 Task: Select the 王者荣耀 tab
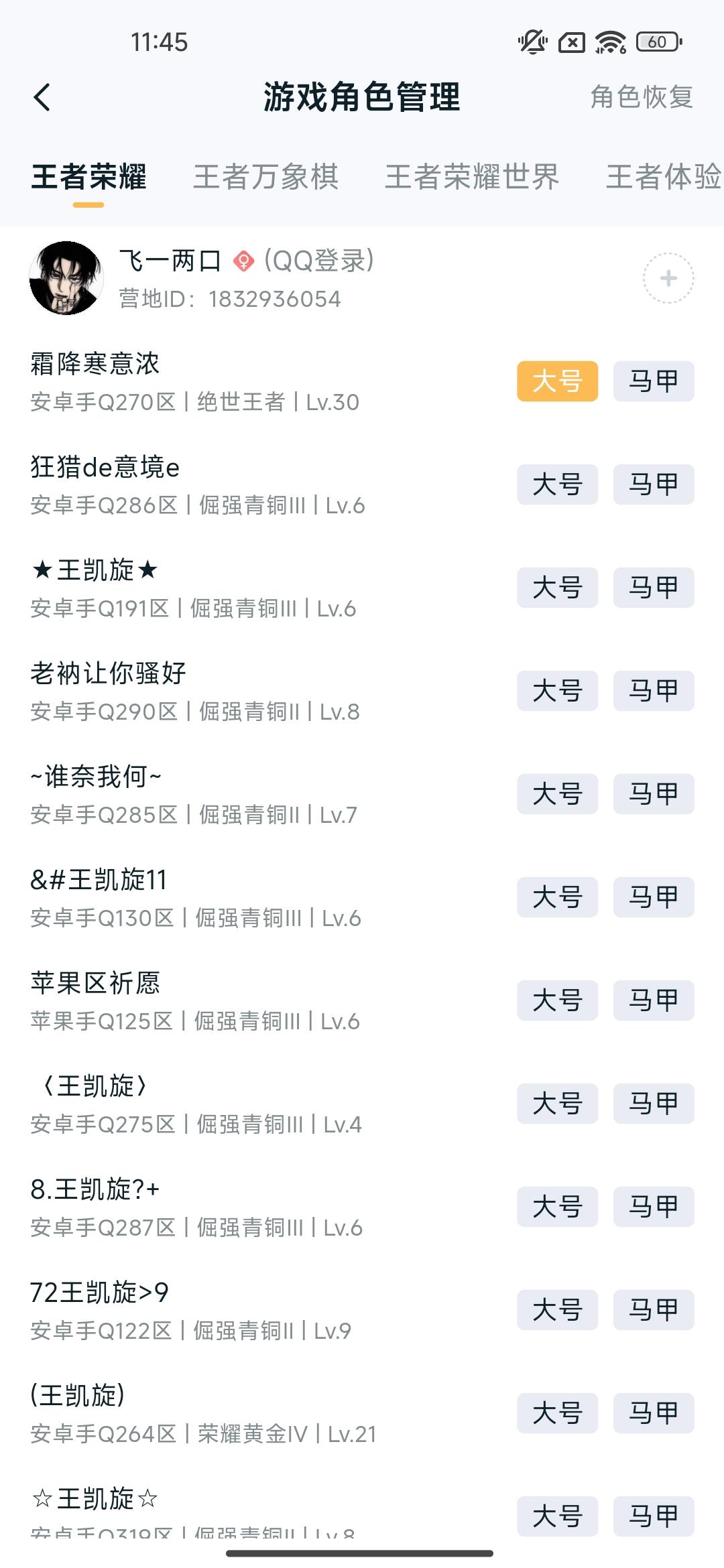(88, 178)
